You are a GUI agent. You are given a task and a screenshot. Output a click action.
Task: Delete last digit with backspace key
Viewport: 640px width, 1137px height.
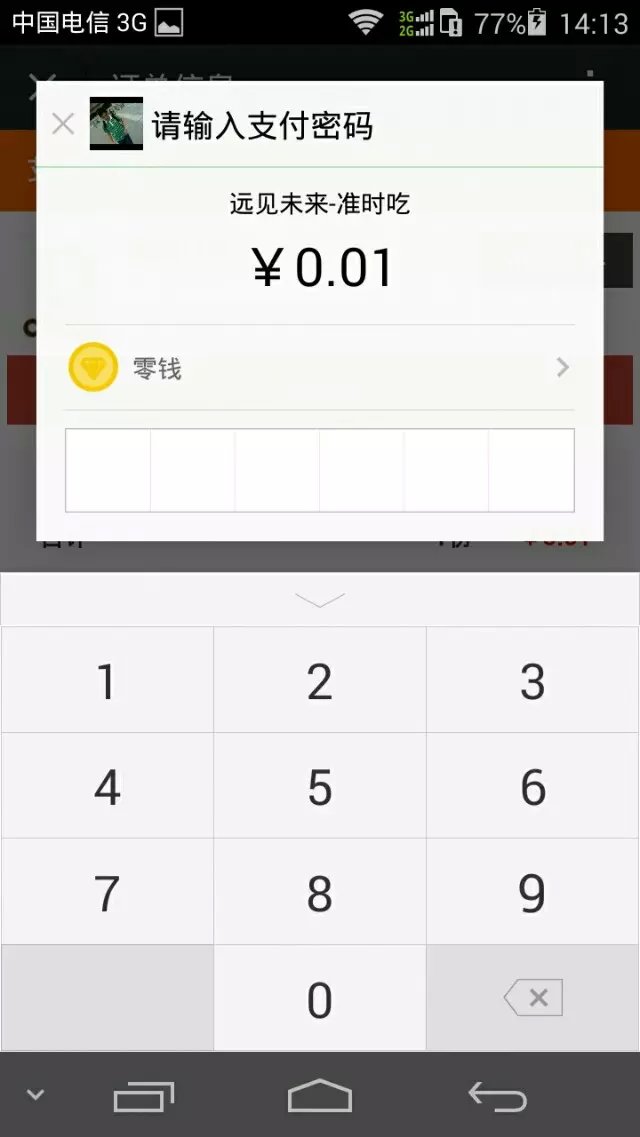coord(533,998)
